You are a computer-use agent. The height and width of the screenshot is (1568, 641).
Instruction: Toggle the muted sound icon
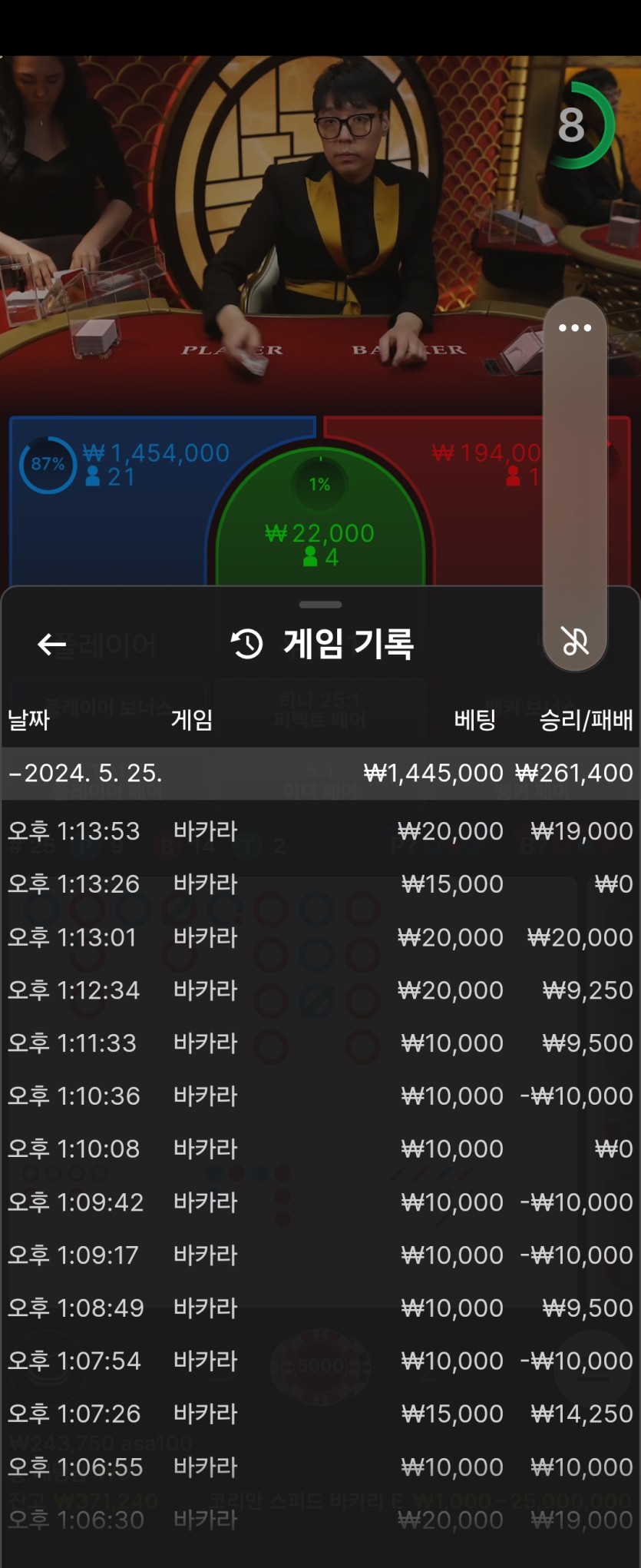coord(574,641)
